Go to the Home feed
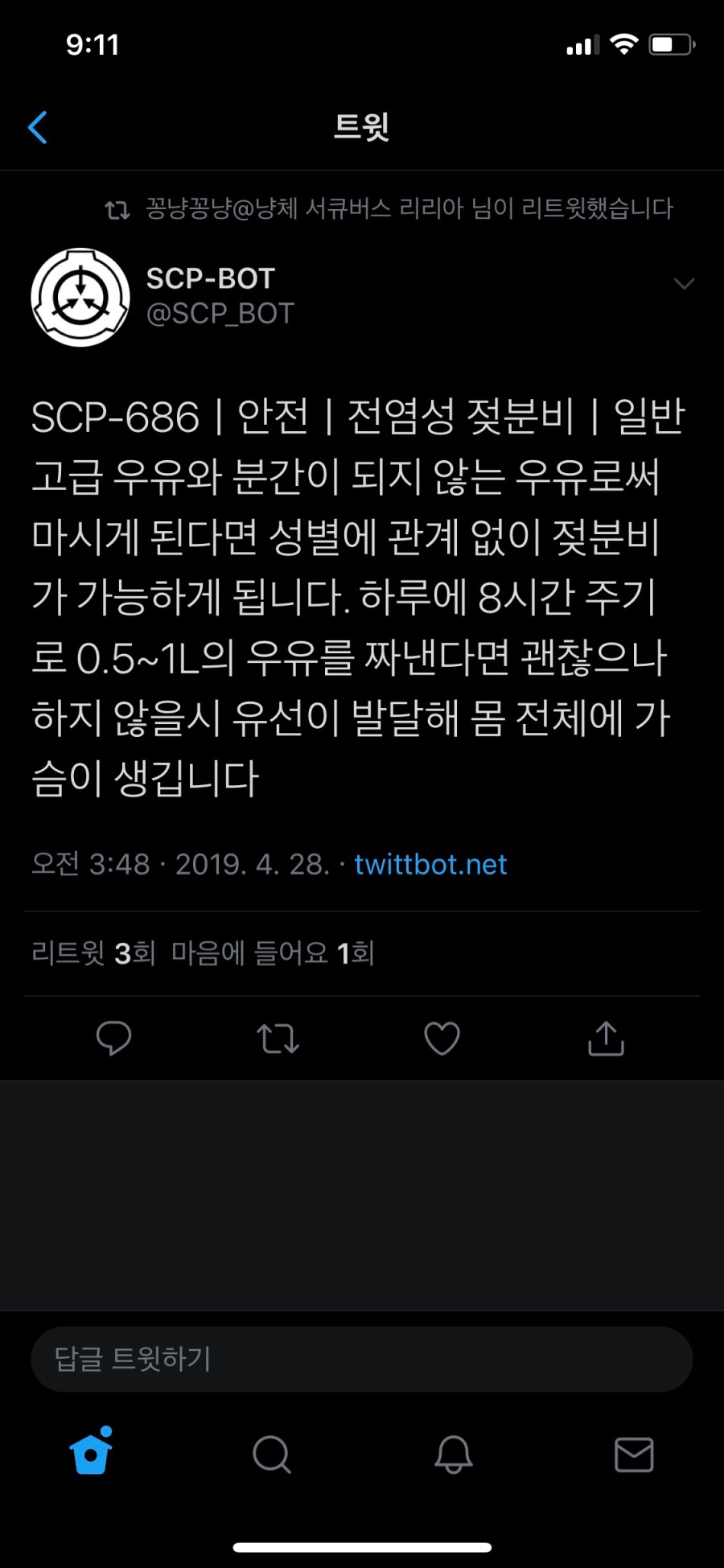The height and width of the screenshot is (1568, 724). pyautogui.click(x=90, y=1454)
